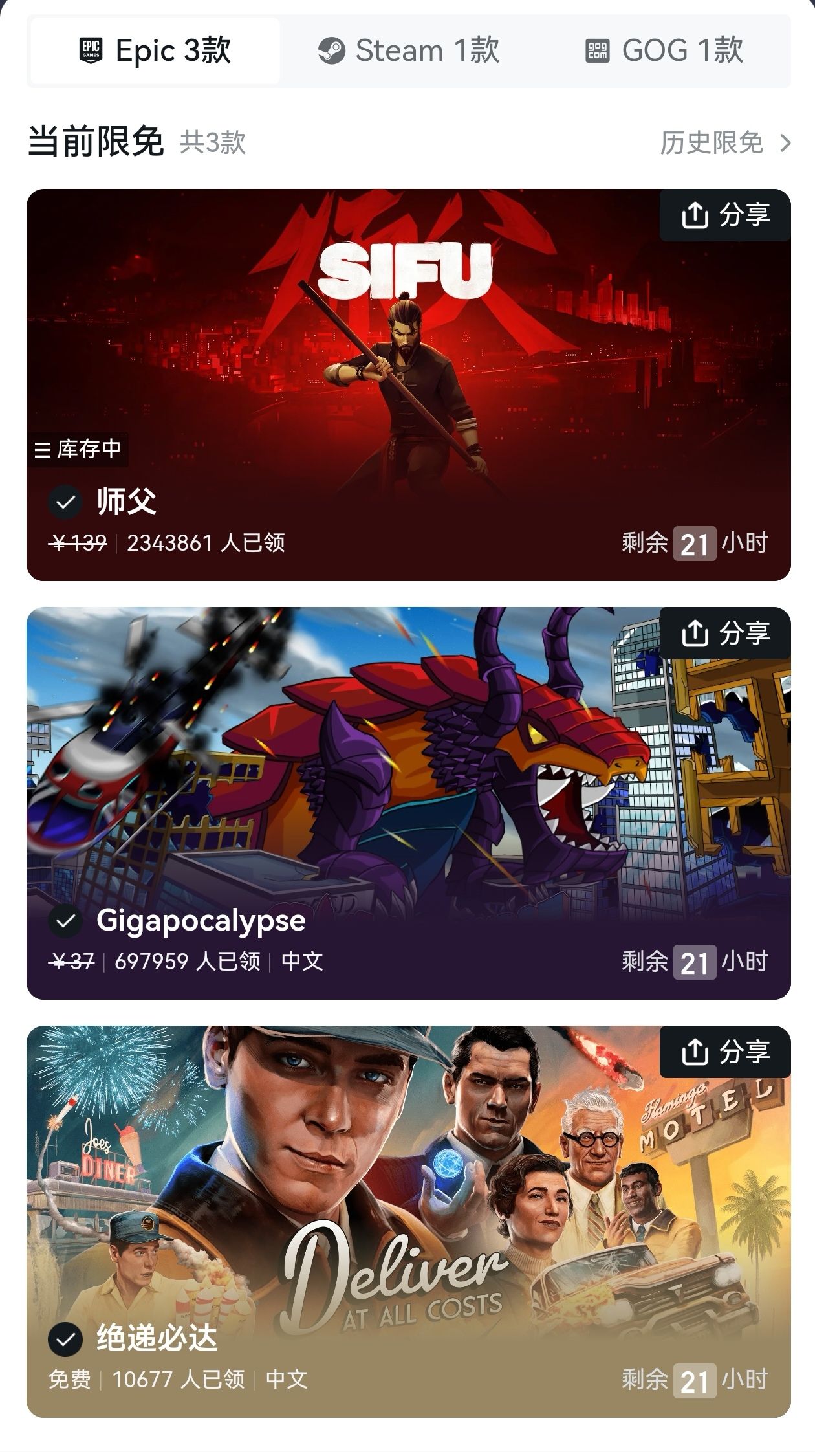This screenshot has height=1456, width=815.
Task: Share the Gigapocalypse giveaway
Action: click(725, 634)
